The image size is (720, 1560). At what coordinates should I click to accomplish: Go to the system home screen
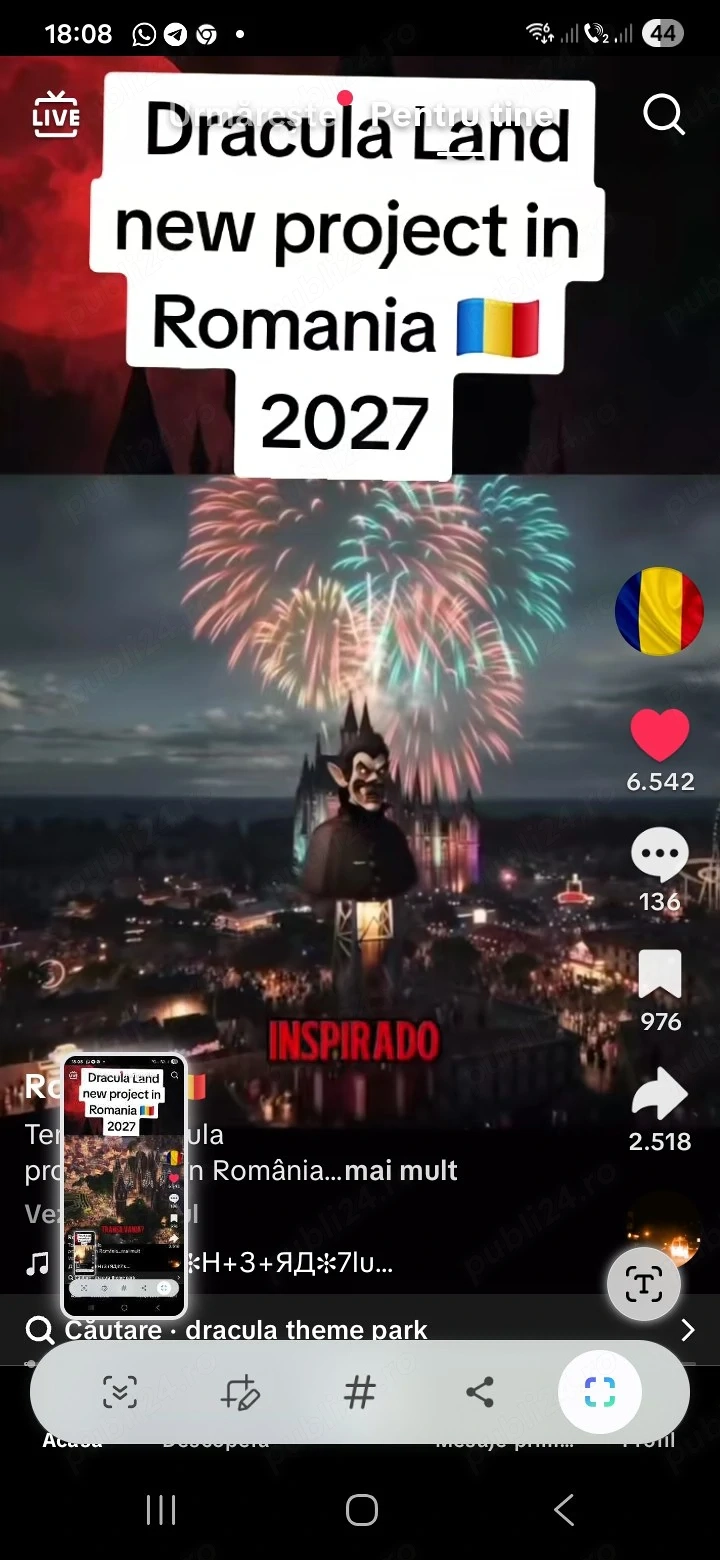(x=361, y=1510)
